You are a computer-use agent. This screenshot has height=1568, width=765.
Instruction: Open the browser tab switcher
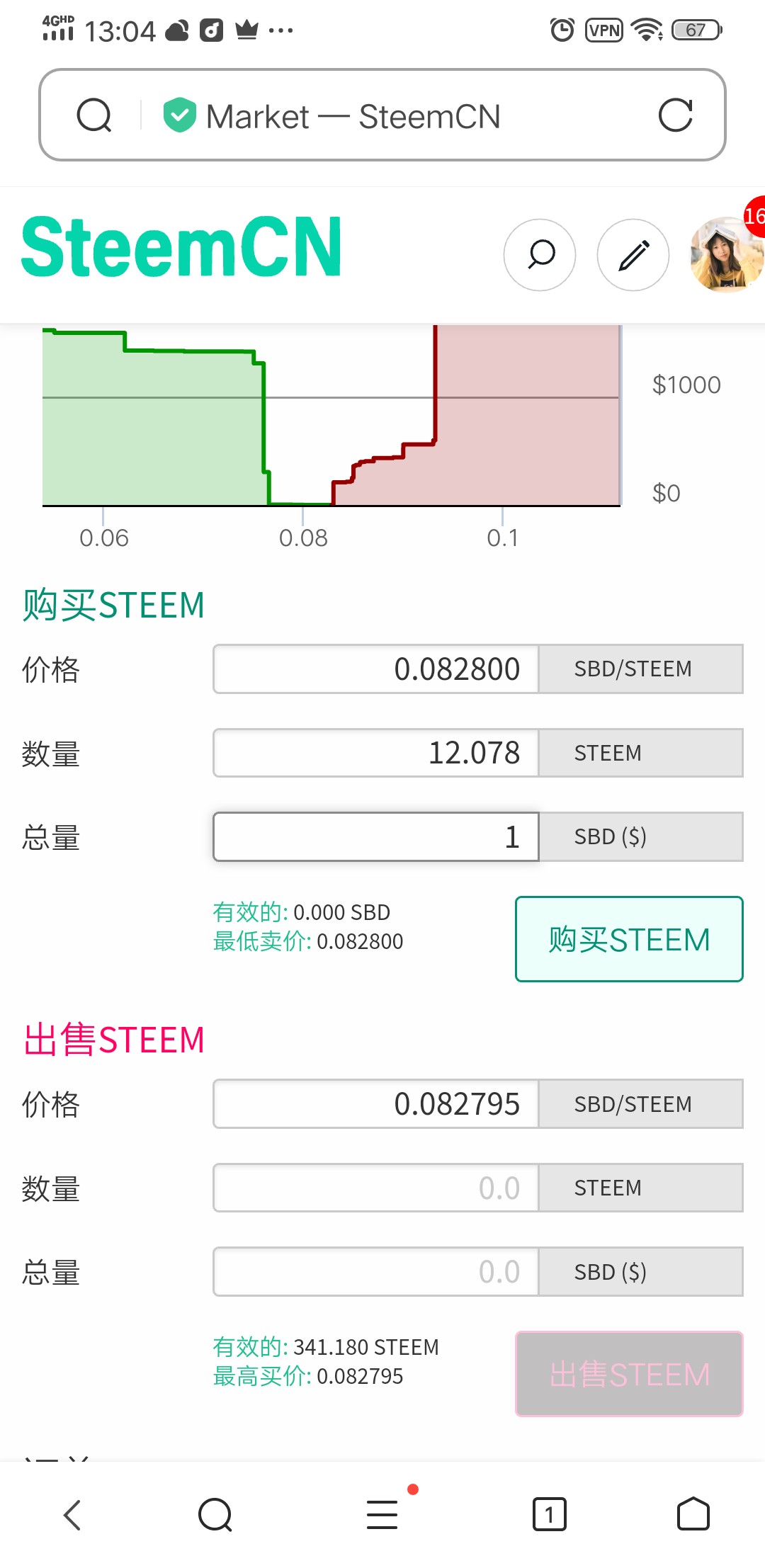(x=549, y=1515)
